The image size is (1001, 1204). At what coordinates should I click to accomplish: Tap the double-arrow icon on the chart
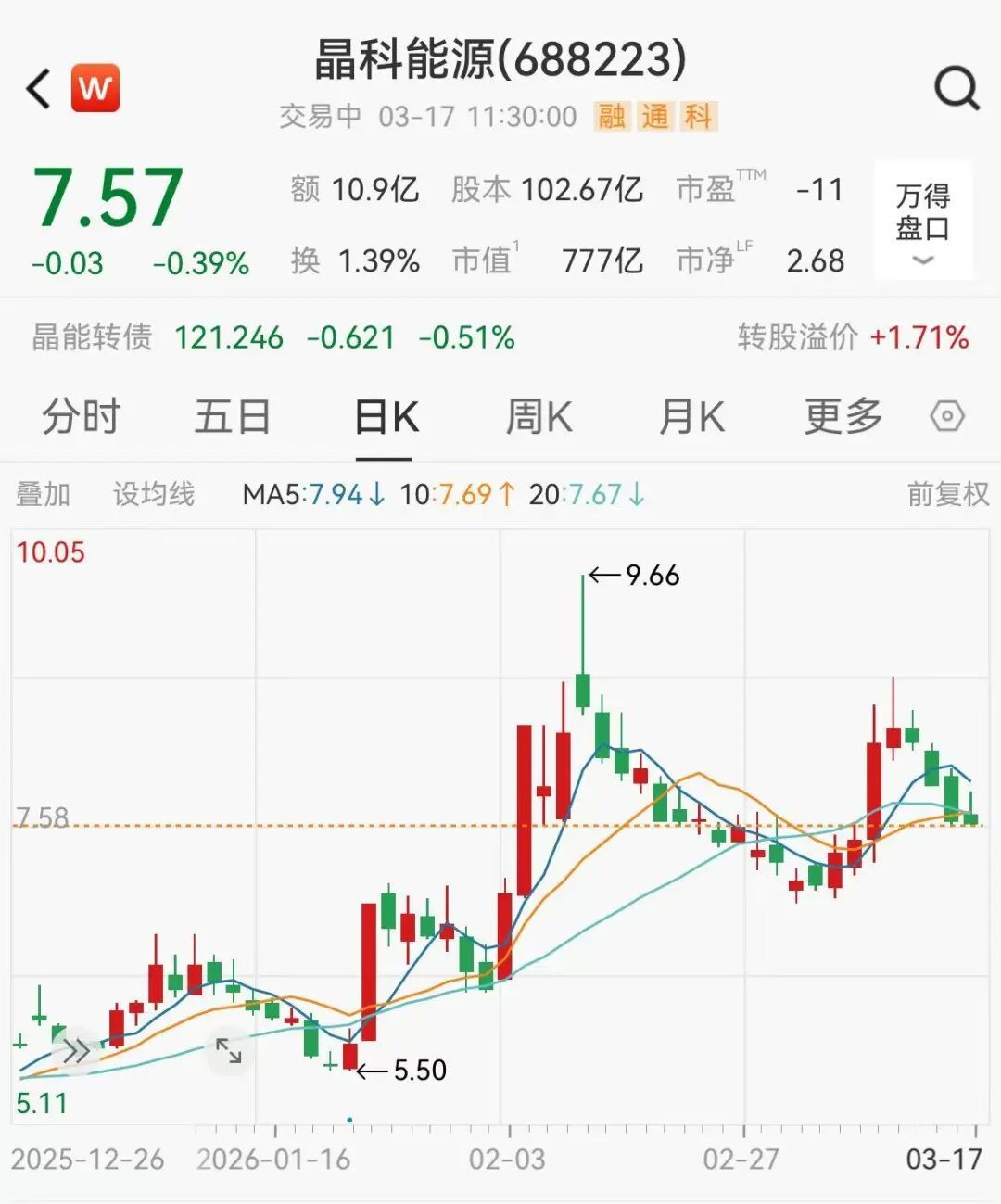76,1050
